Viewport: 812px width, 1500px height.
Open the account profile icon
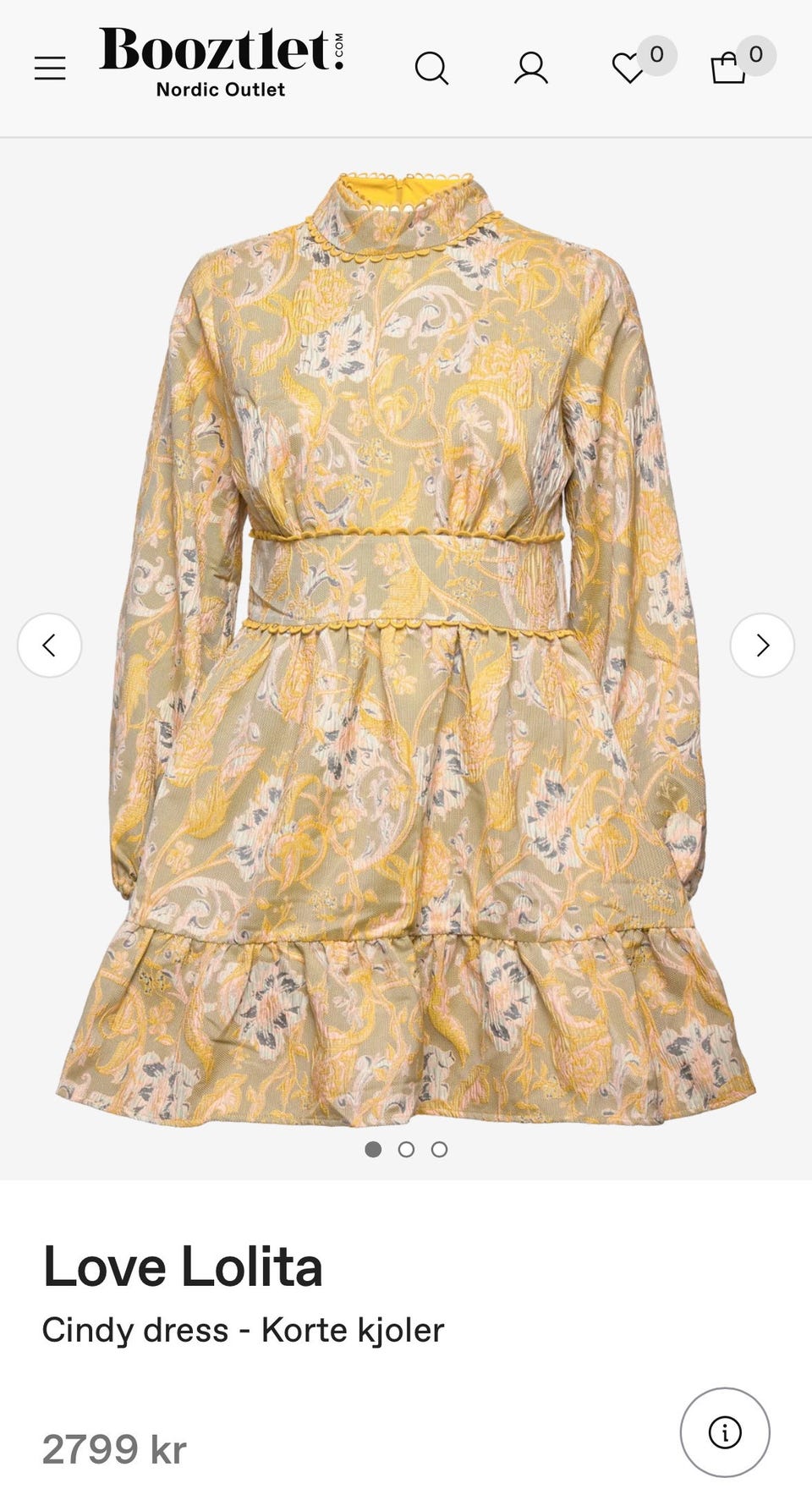tap(530, 68)
